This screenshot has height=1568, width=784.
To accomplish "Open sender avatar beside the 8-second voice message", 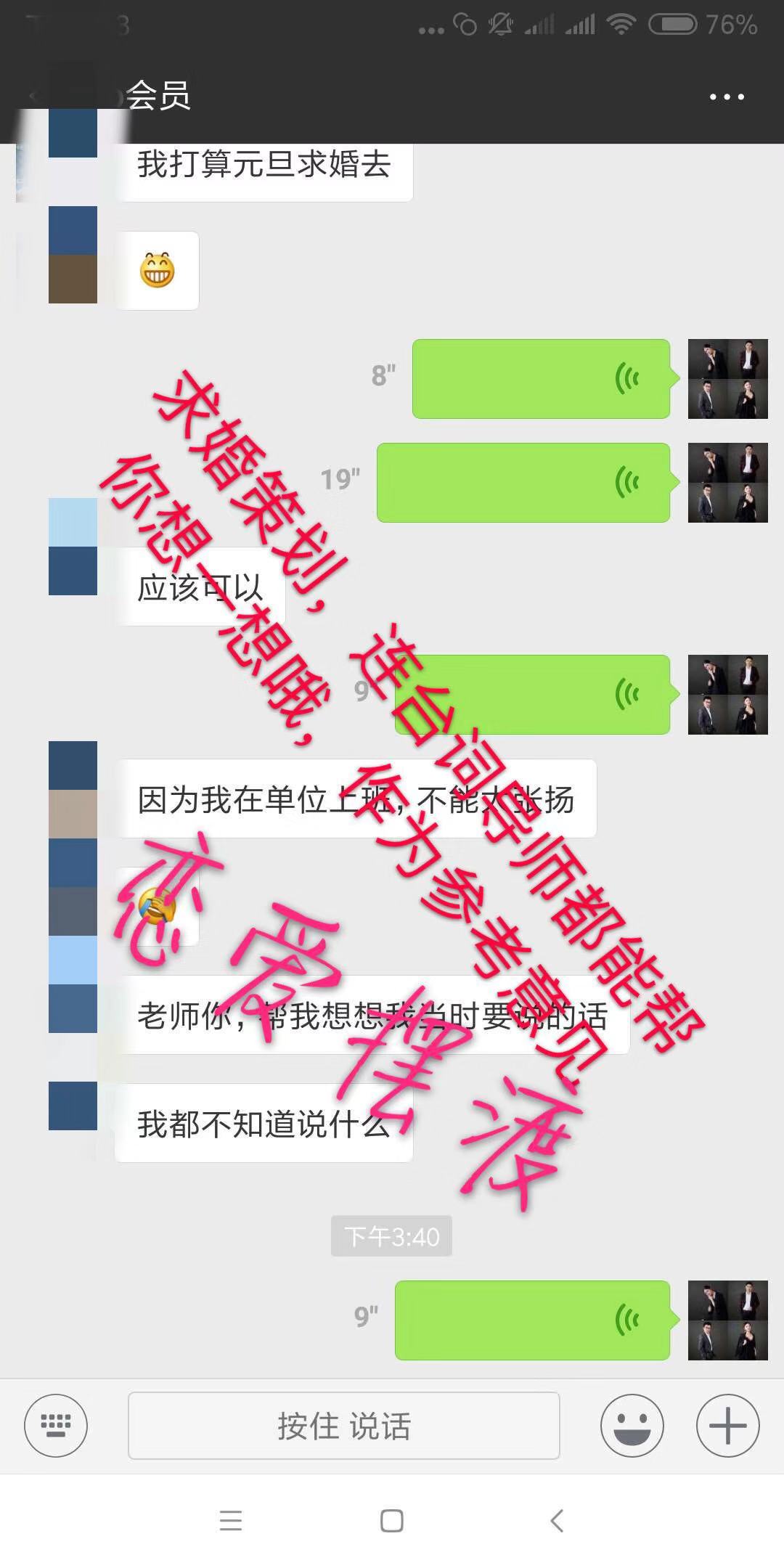I will [x=727, y=379].
